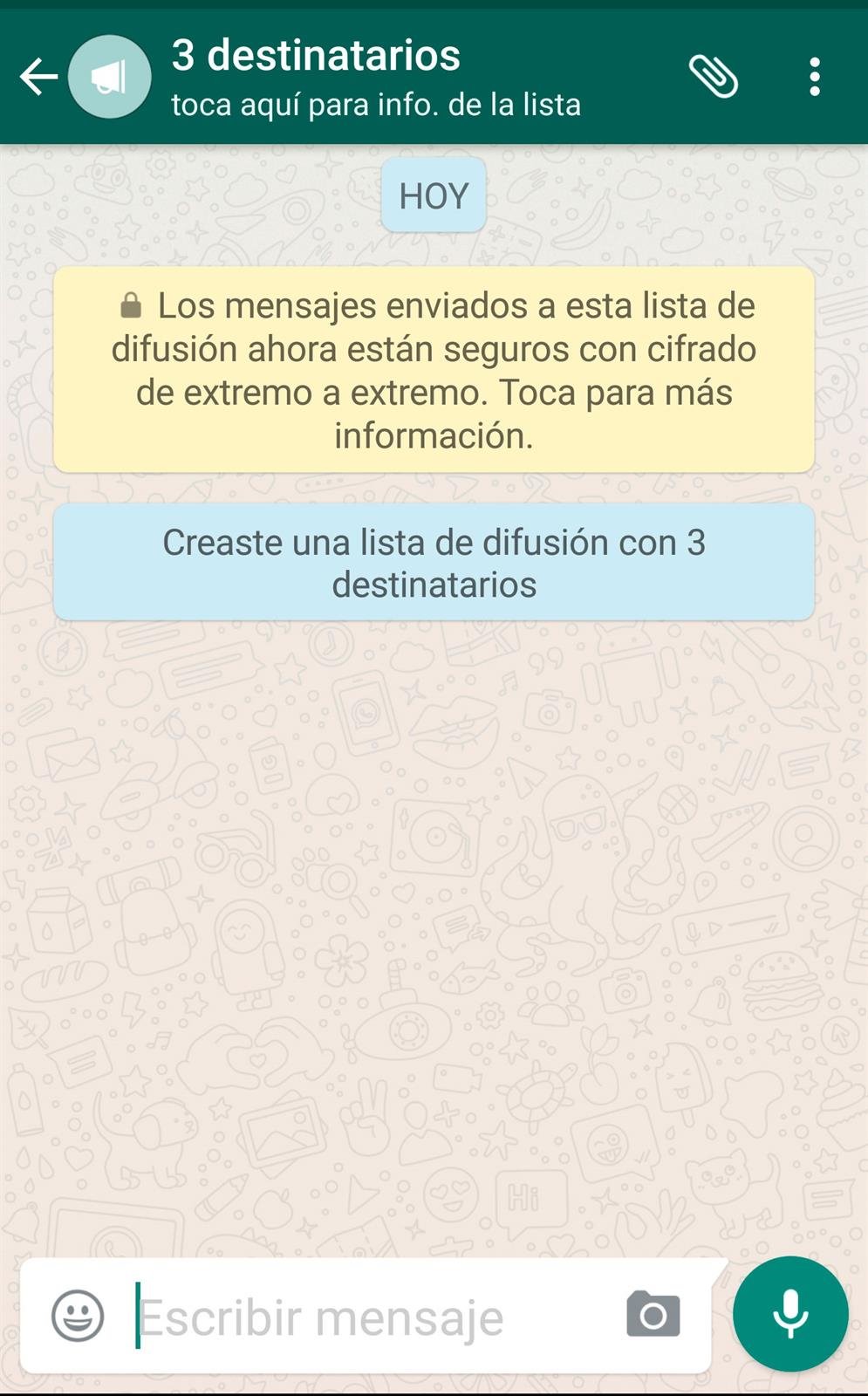Screen dimensions: 868x1396
Task: Open the three-dot overflow menu
Action: pos(814,77)
